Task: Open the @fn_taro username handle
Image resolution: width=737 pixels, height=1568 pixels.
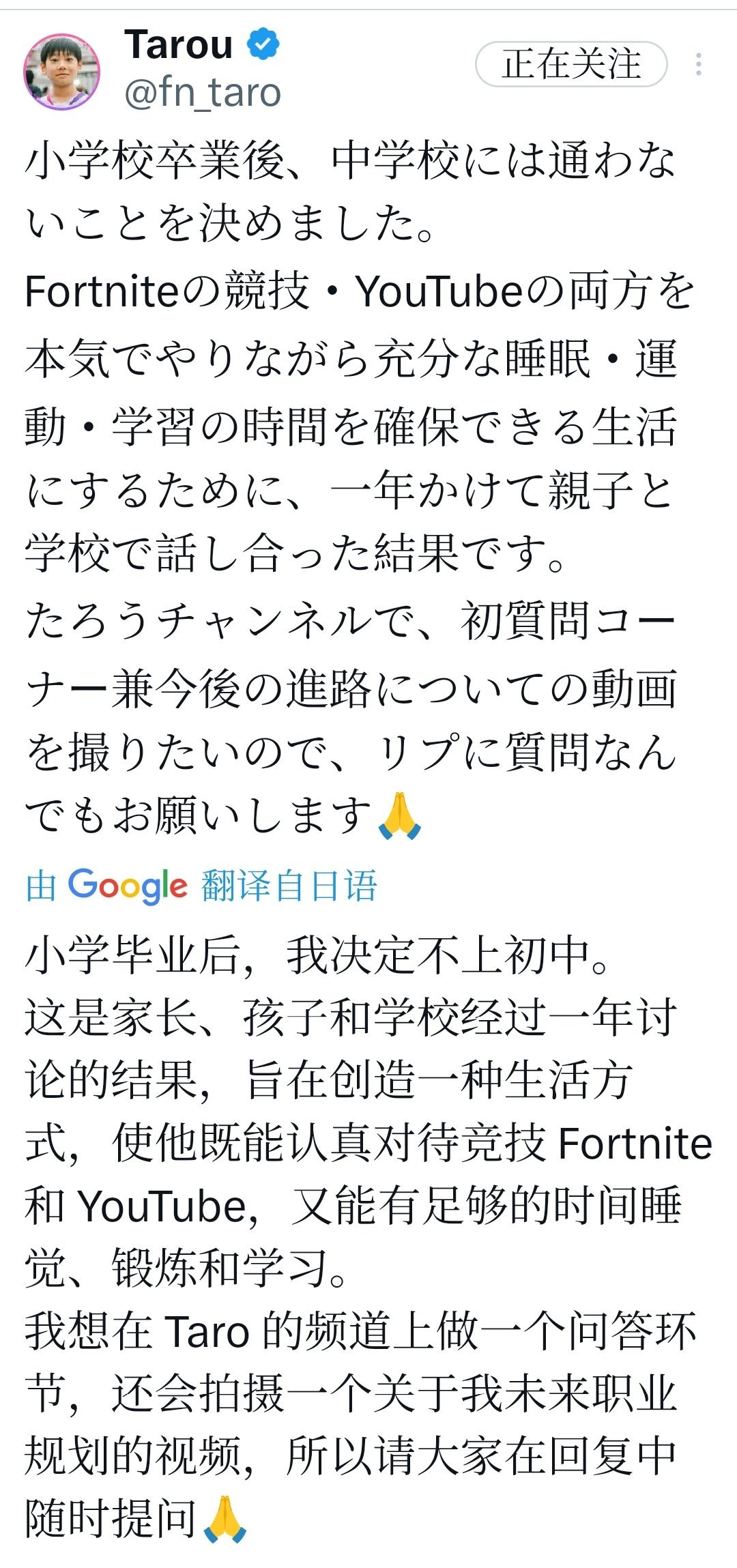Action: [x=203, y=93]
